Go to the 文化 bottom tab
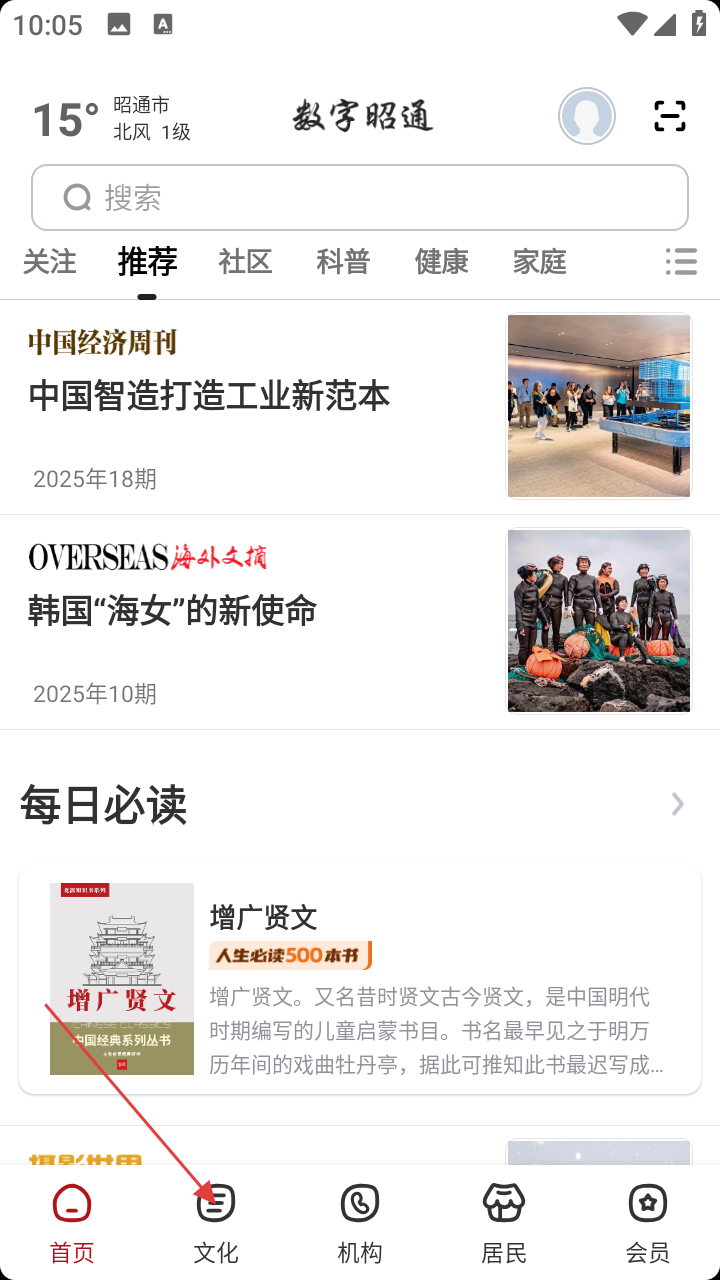This screenshot has height=1280, width=720. tap(216, 1222)
